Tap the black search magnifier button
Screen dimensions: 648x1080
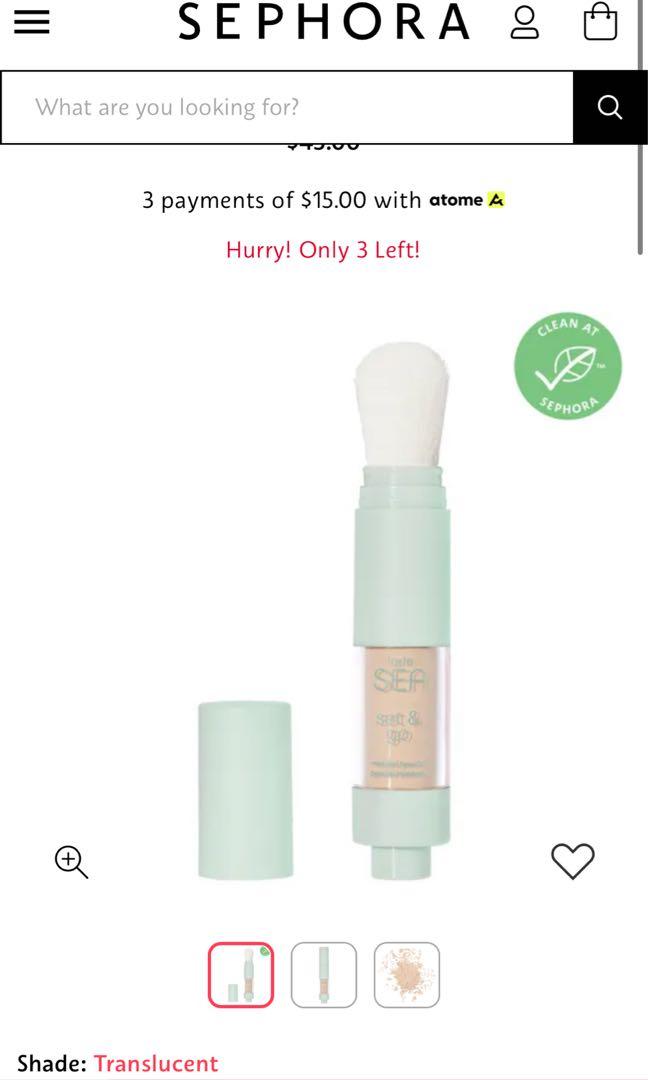610,107
